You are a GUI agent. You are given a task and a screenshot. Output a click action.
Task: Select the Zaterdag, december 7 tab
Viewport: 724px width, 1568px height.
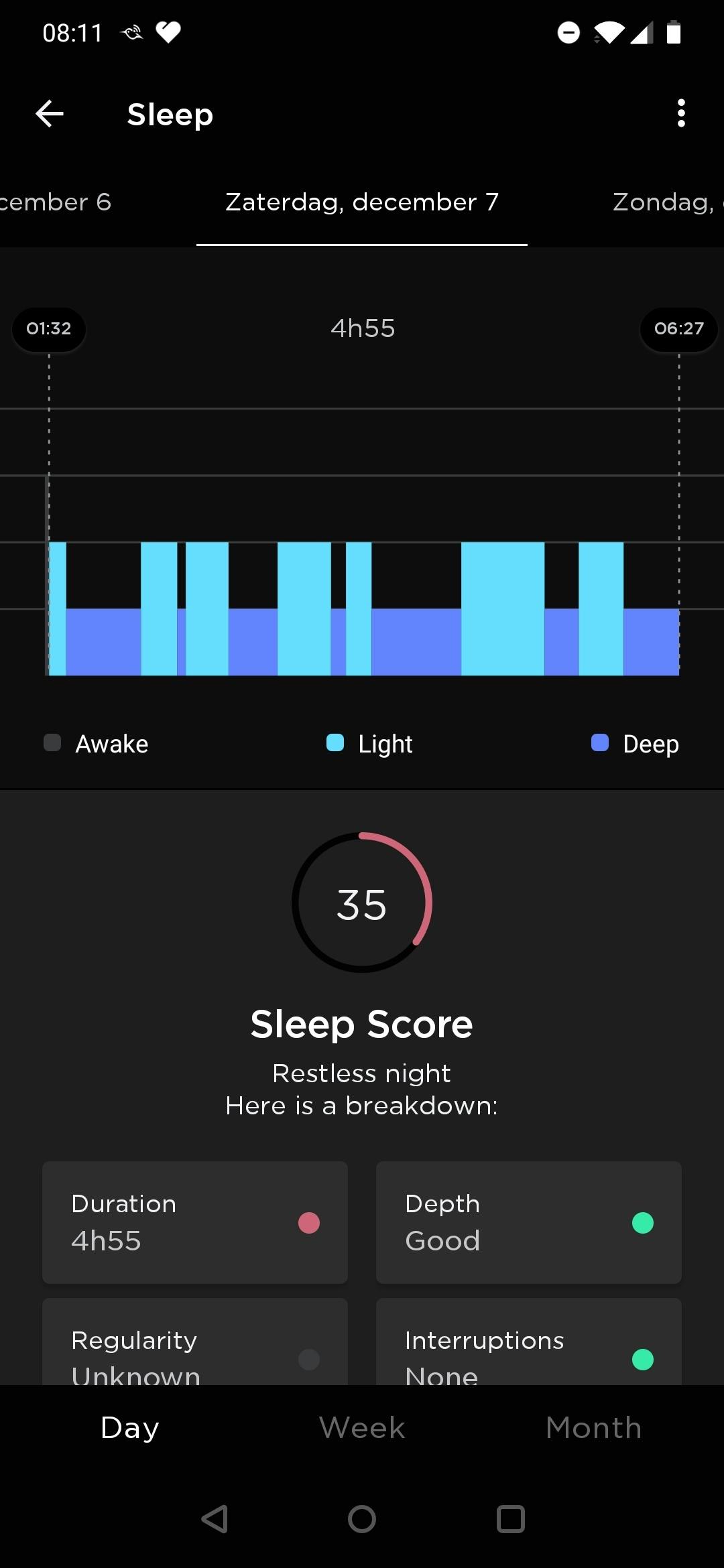click(362, 202)
